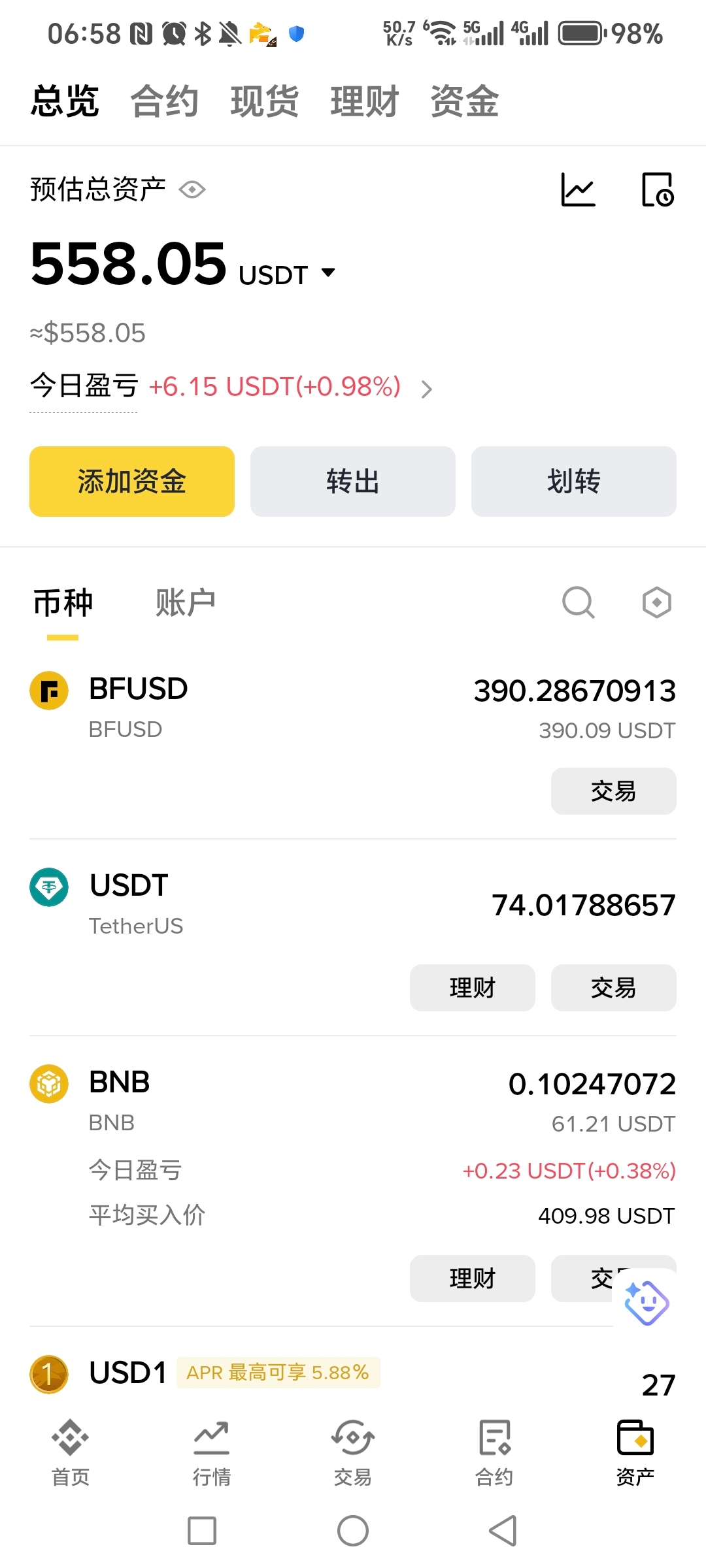Tap the 添加资金 button
This screenshot has height=1568, width=706.
132,482
